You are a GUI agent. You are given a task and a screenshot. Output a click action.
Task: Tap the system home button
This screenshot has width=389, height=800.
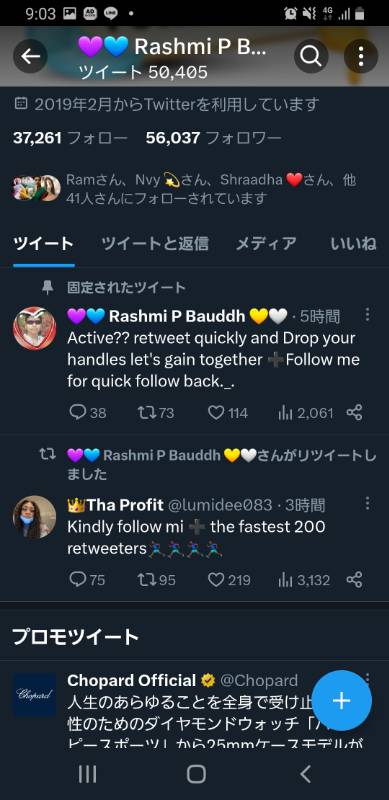click(196, 774)
